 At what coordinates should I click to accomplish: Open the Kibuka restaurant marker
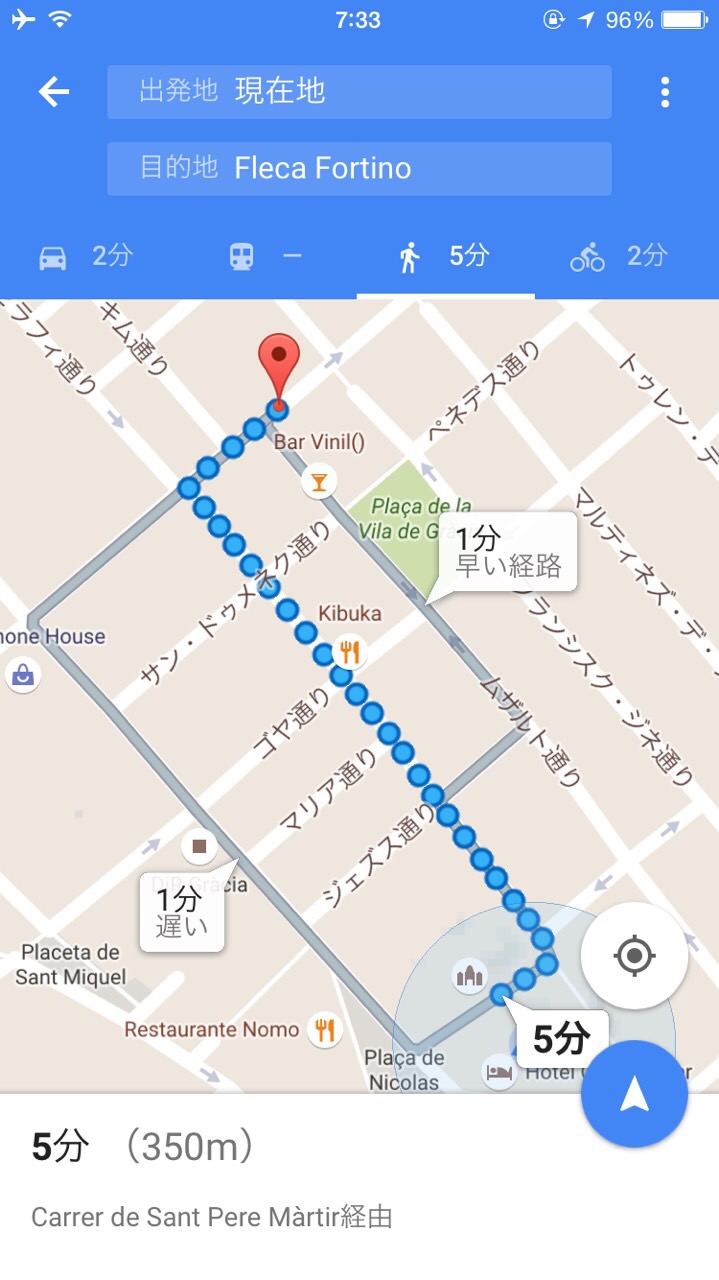point(349,653)
